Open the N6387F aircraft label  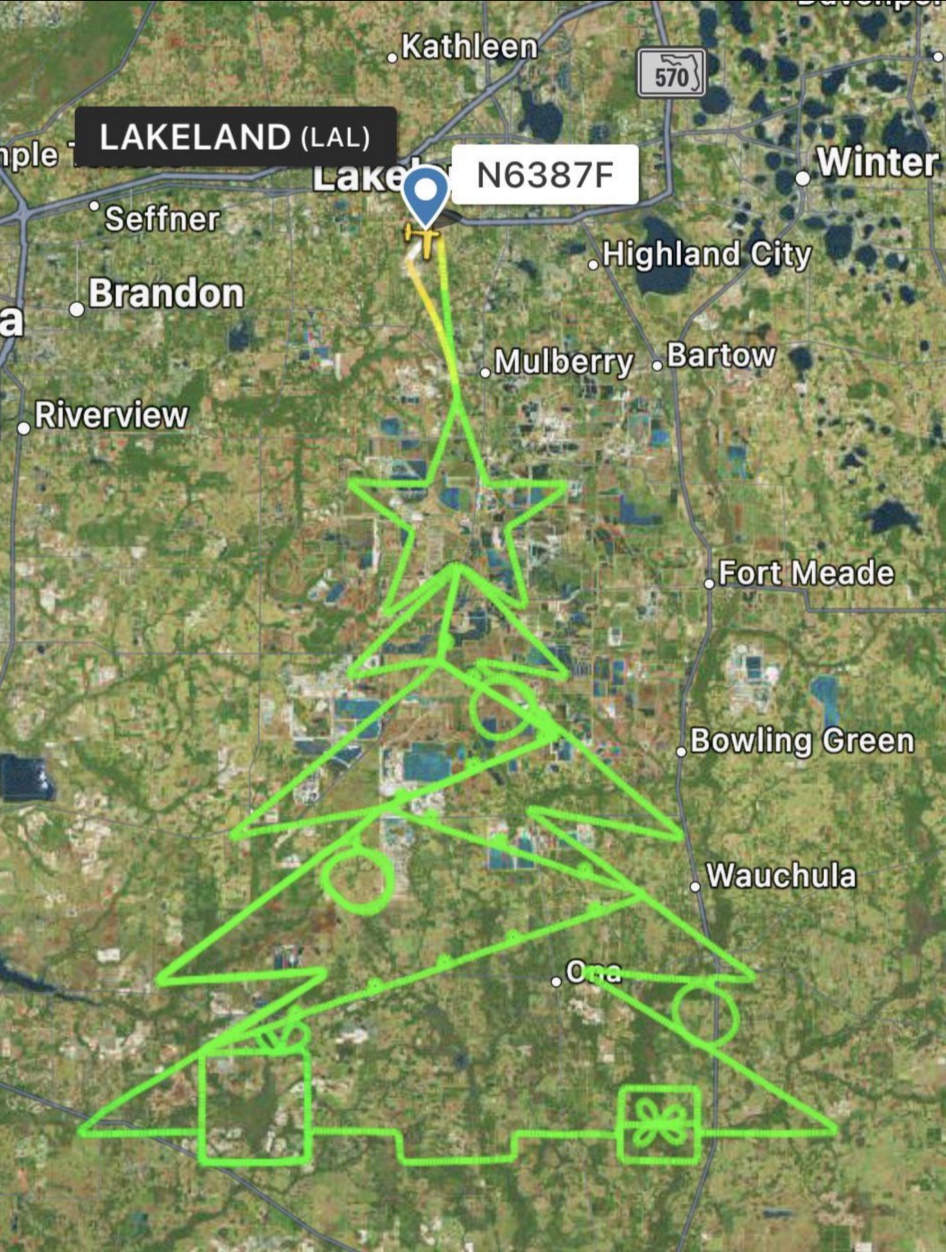tap(545, 175)
